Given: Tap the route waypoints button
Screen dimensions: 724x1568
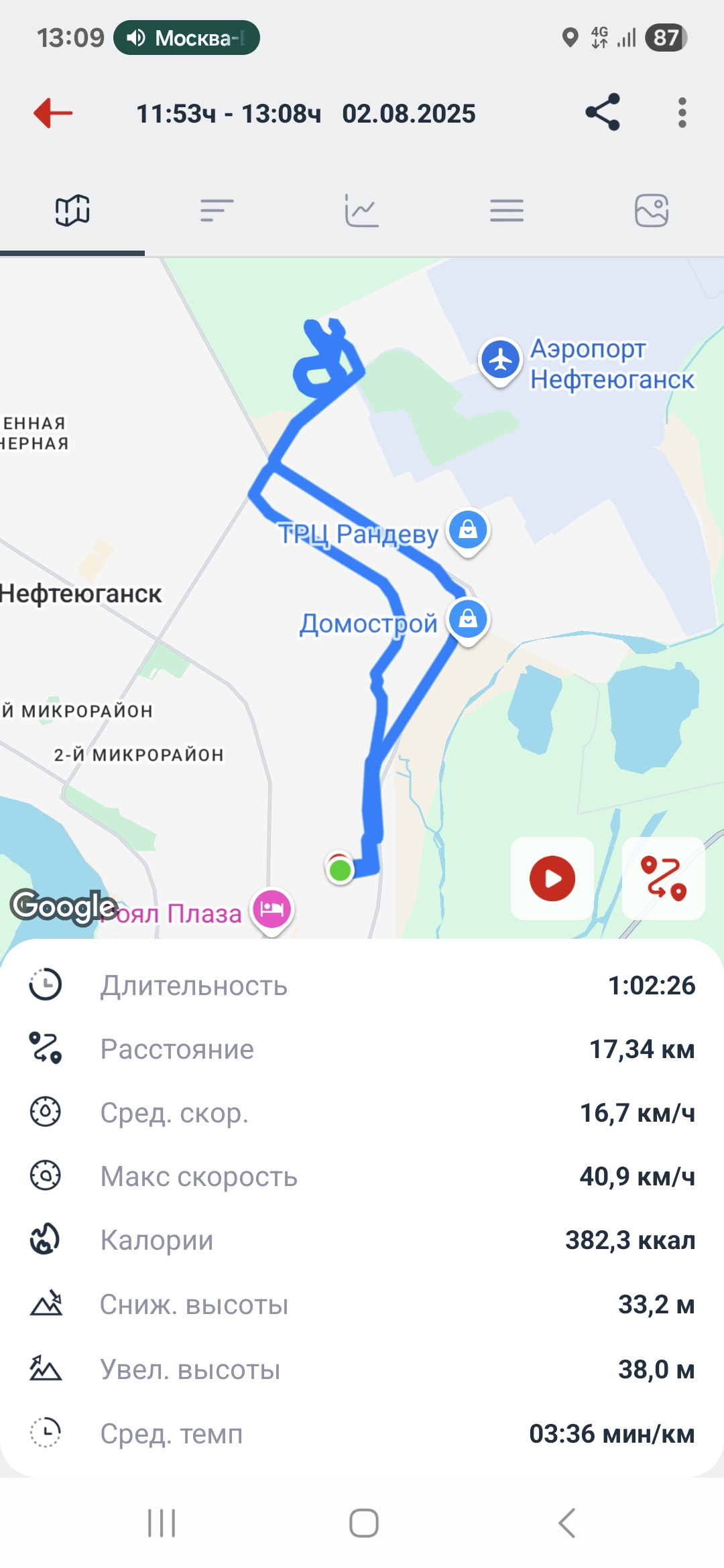Looking at the screenshot, I should tap(664, 878).
